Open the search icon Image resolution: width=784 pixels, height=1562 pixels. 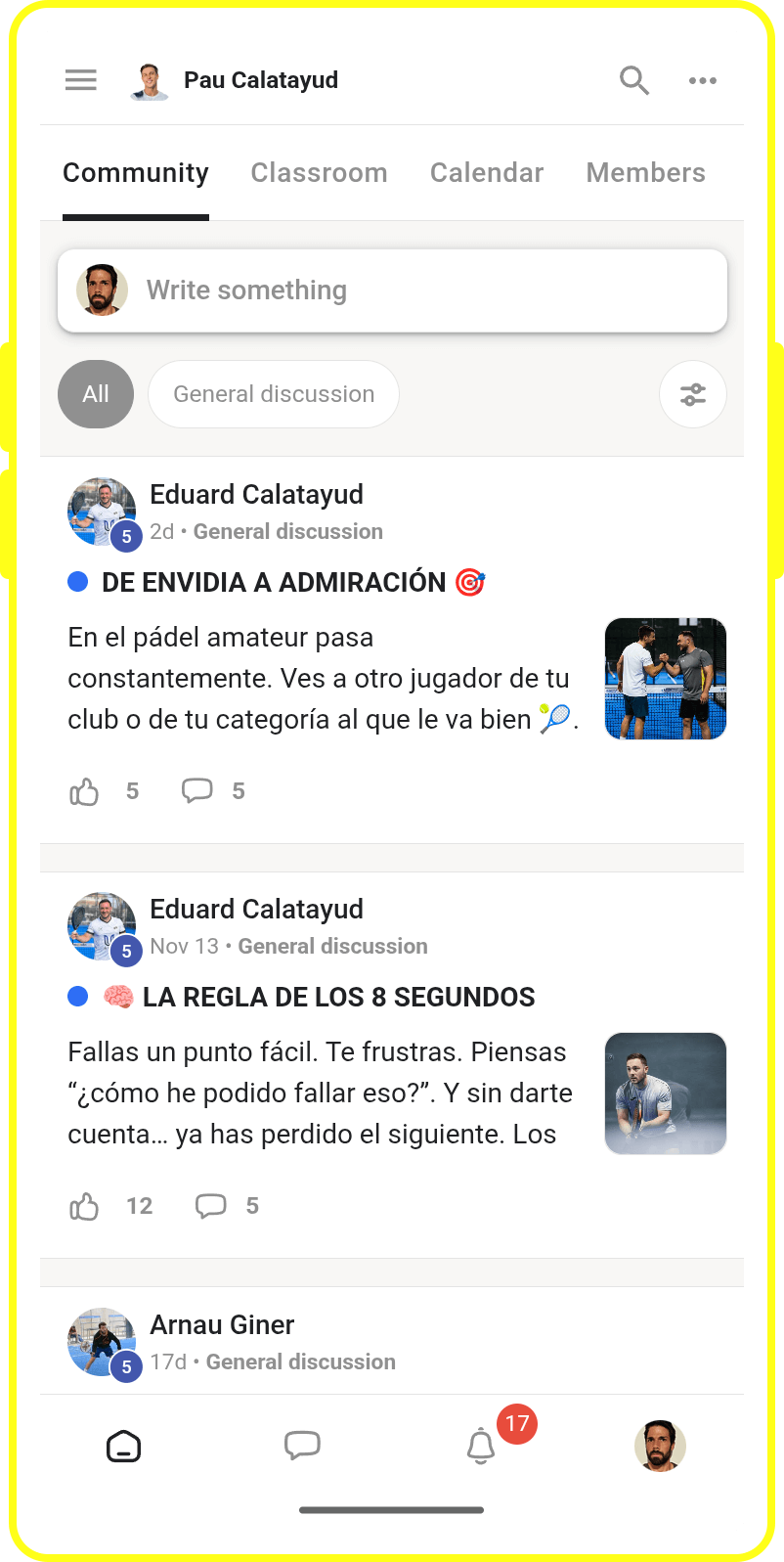tap(634, 80)
